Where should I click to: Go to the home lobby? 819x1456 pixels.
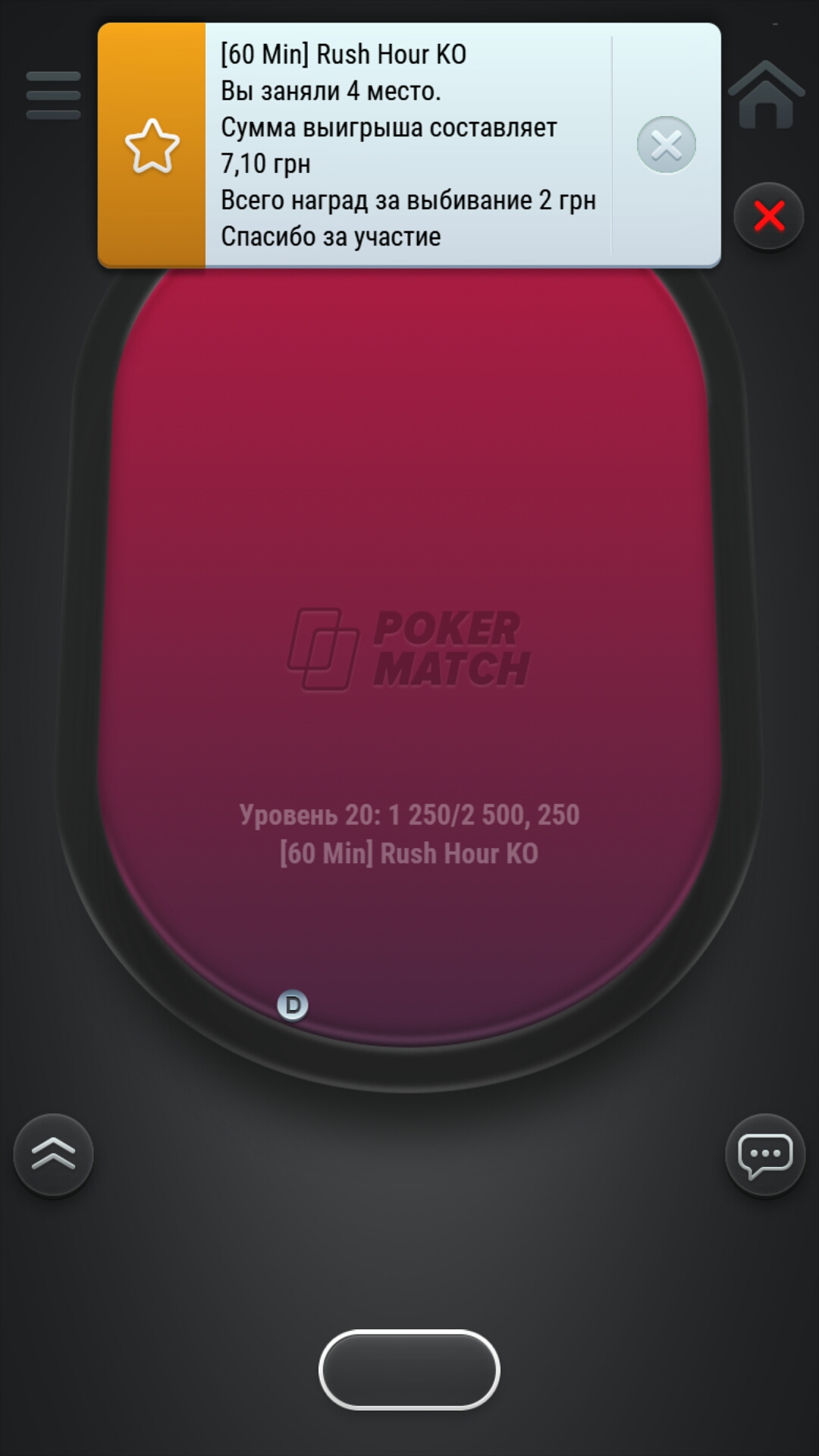coord(766,95)
